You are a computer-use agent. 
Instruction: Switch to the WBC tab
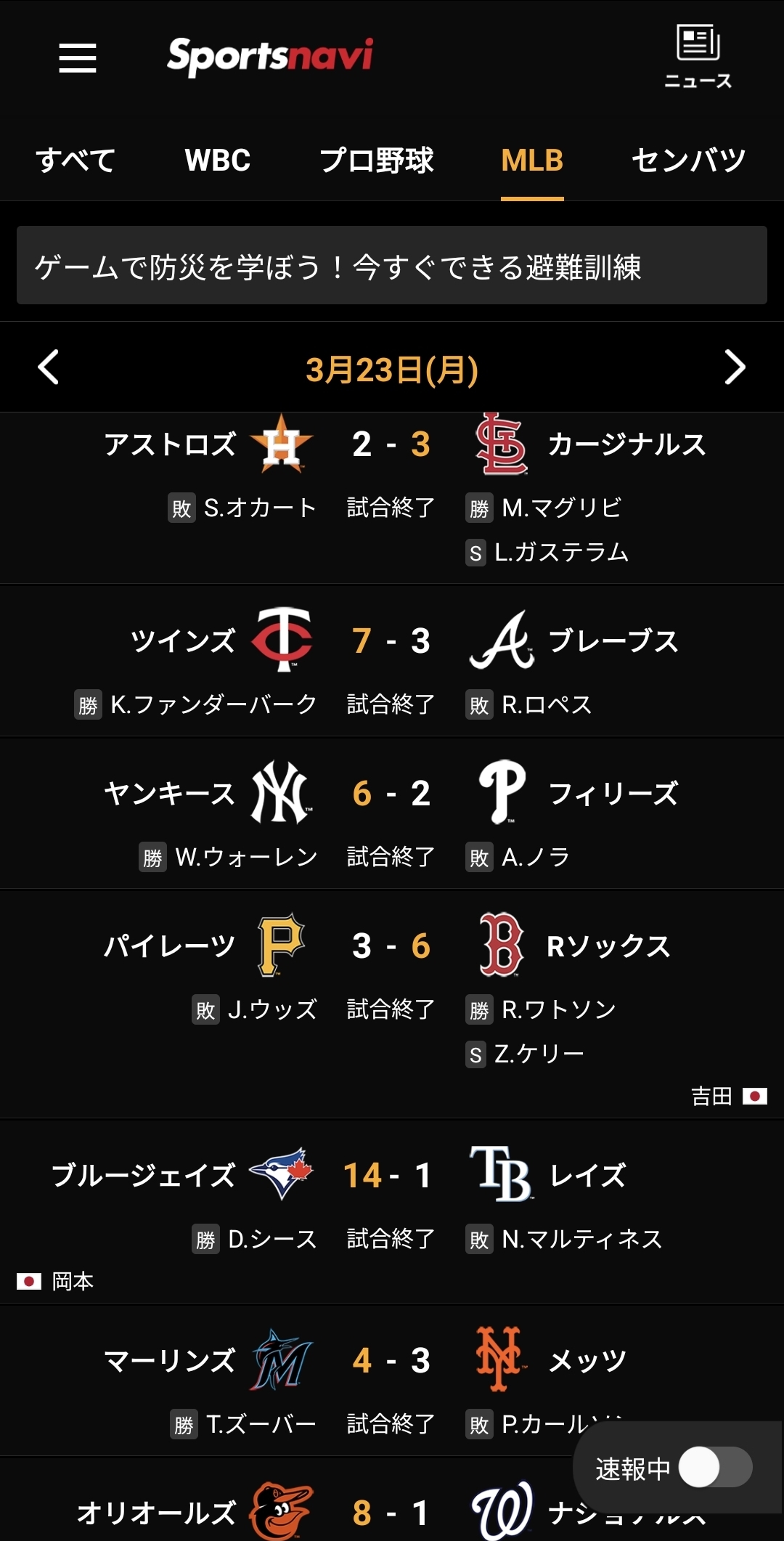pyautogui.click(x=218, y=160)
